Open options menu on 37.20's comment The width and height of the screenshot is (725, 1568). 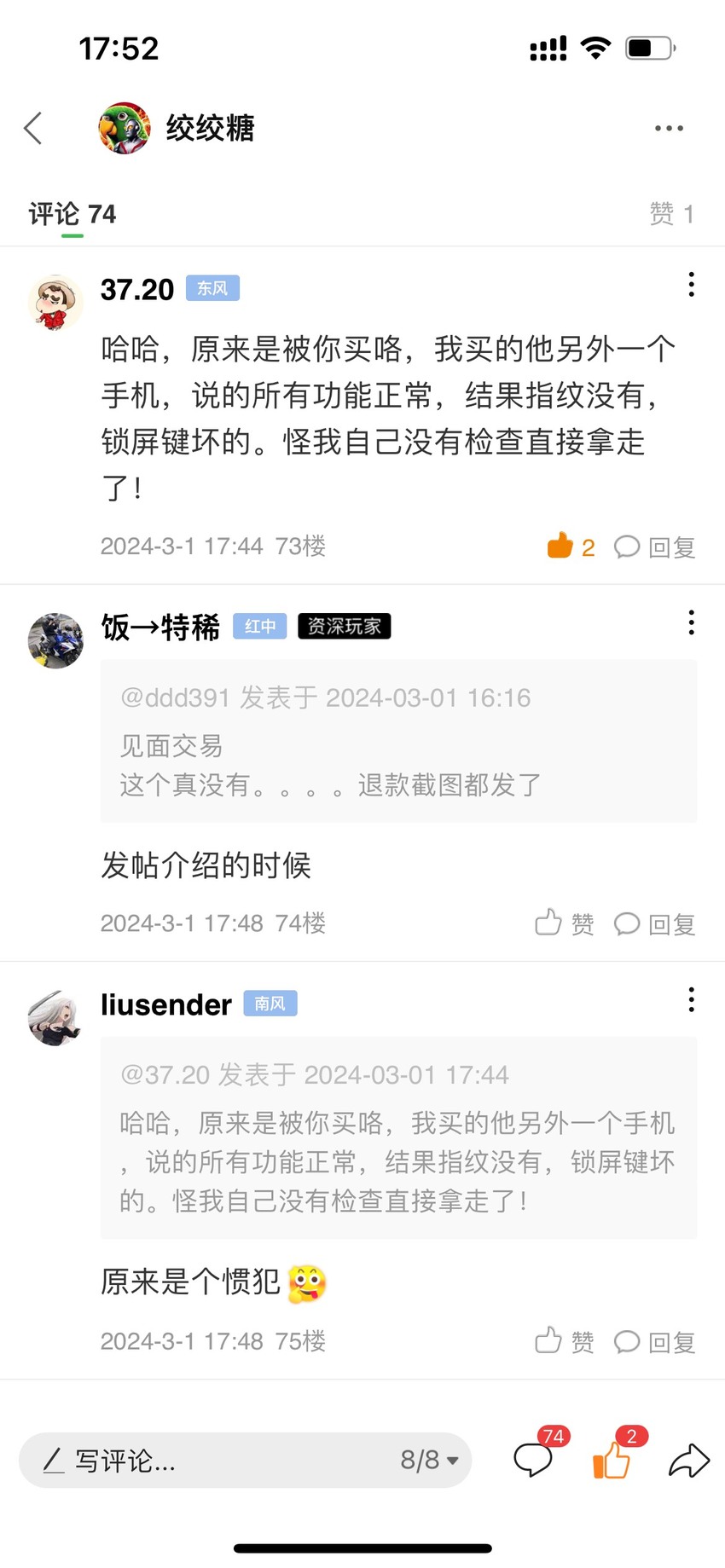point(691,285)
